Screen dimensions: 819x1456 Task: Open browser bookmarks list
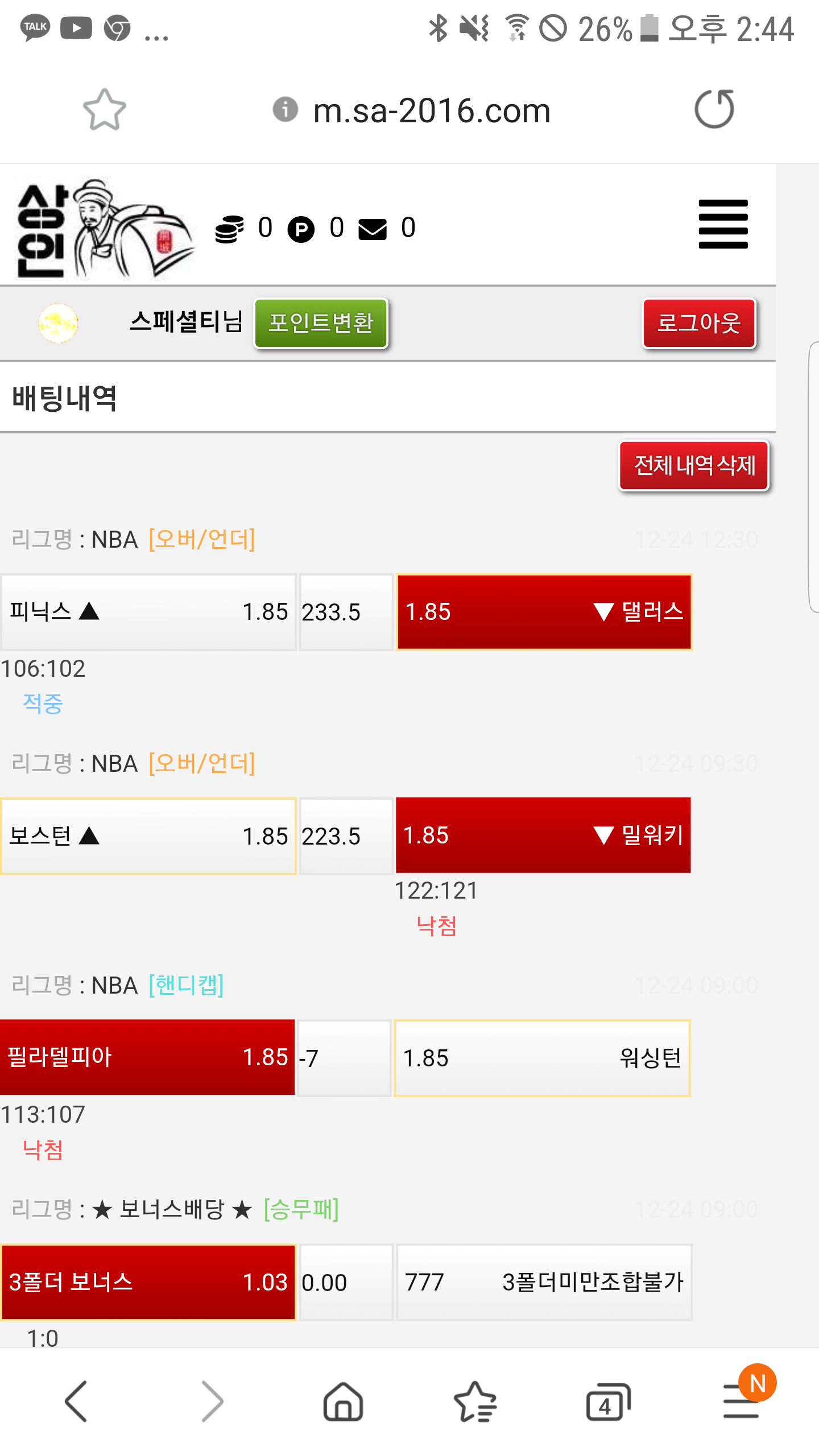(475, 1401)
